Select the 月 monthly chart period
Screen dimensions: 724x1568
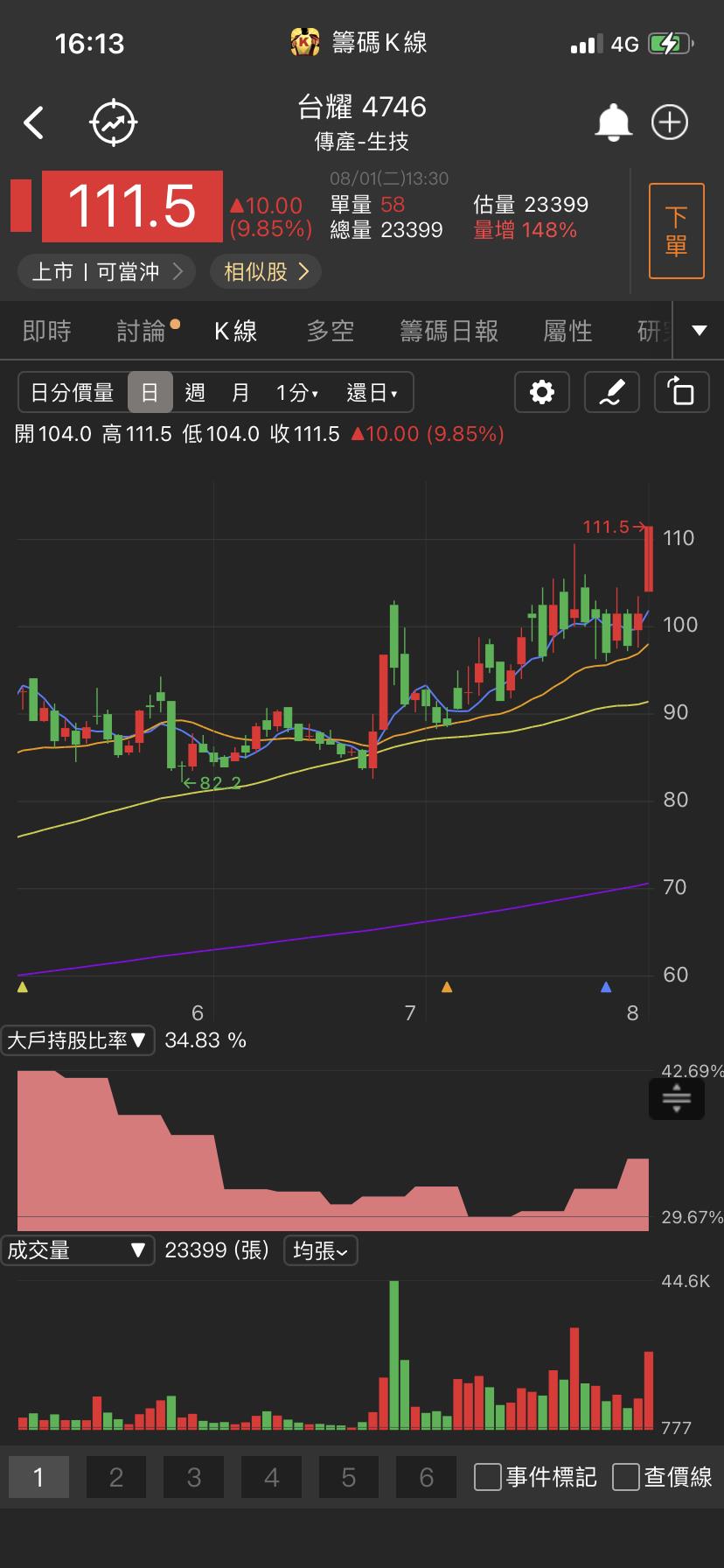pos(240,392)
